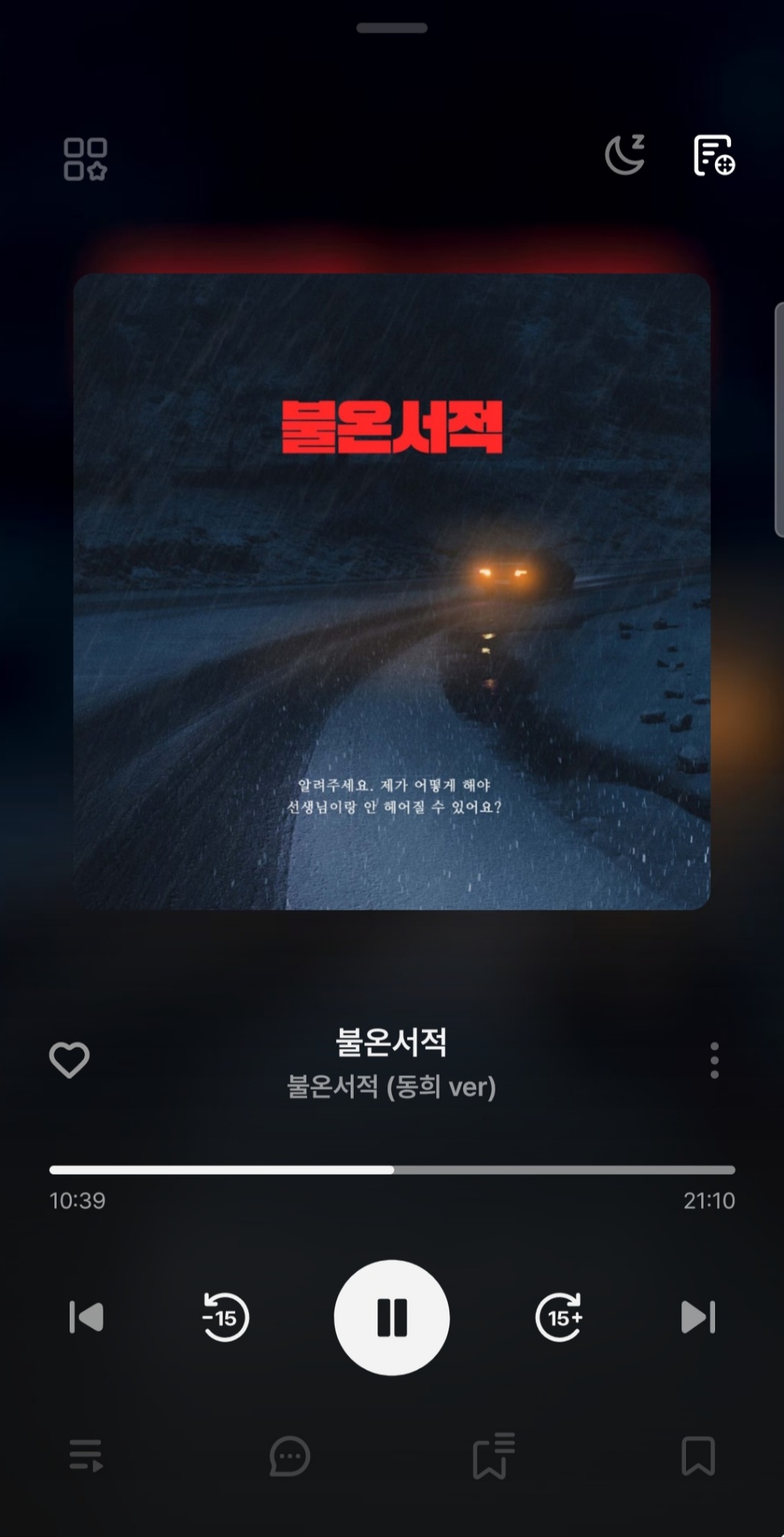Pause the audio playback
This screenshot has height=1537, width=784.
[x=391, y=1317]
